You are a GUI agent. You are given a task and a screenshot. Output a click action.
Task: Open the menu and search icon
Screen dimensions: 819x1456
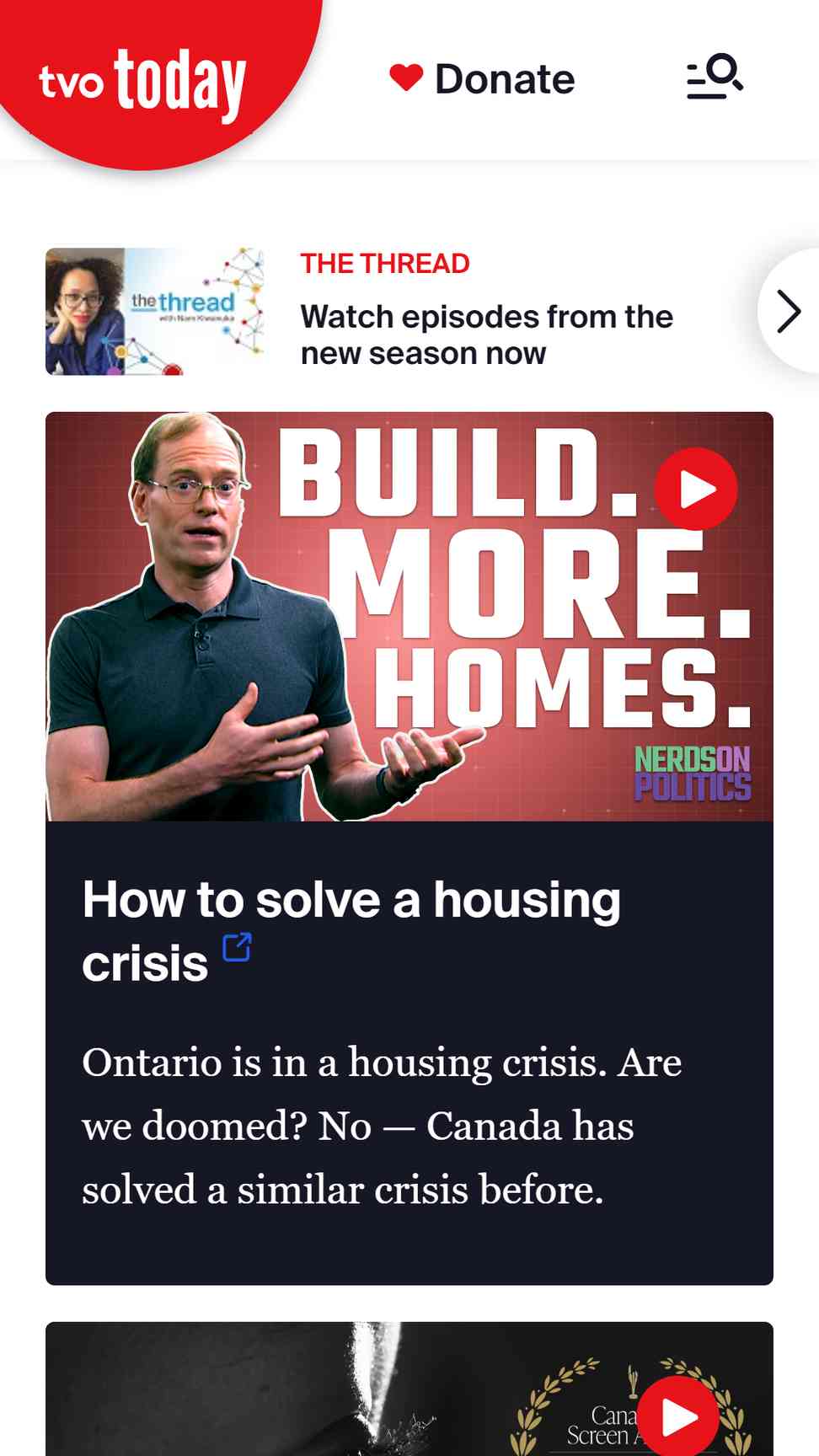click(x=714, y=78)
